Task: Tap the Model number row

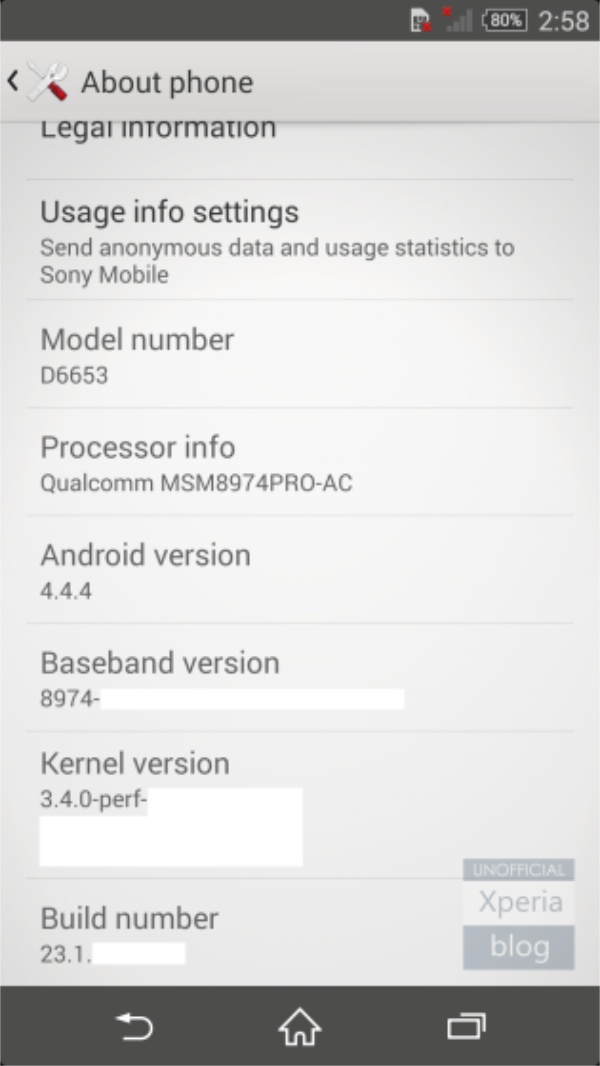Action: pyautogui.click(x=300, y=354)
